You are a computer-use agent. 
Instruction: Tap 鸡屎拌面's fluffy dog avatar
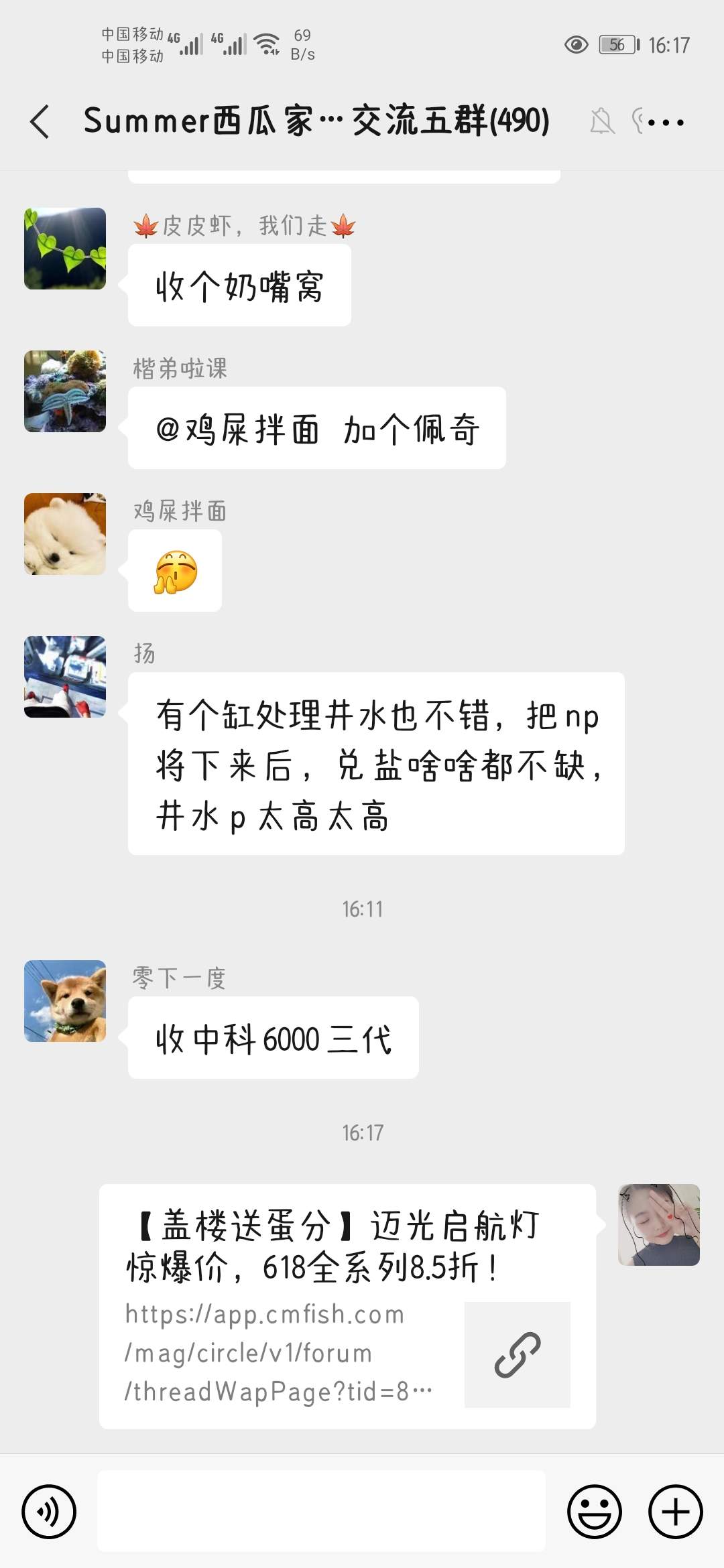(65, 534)
